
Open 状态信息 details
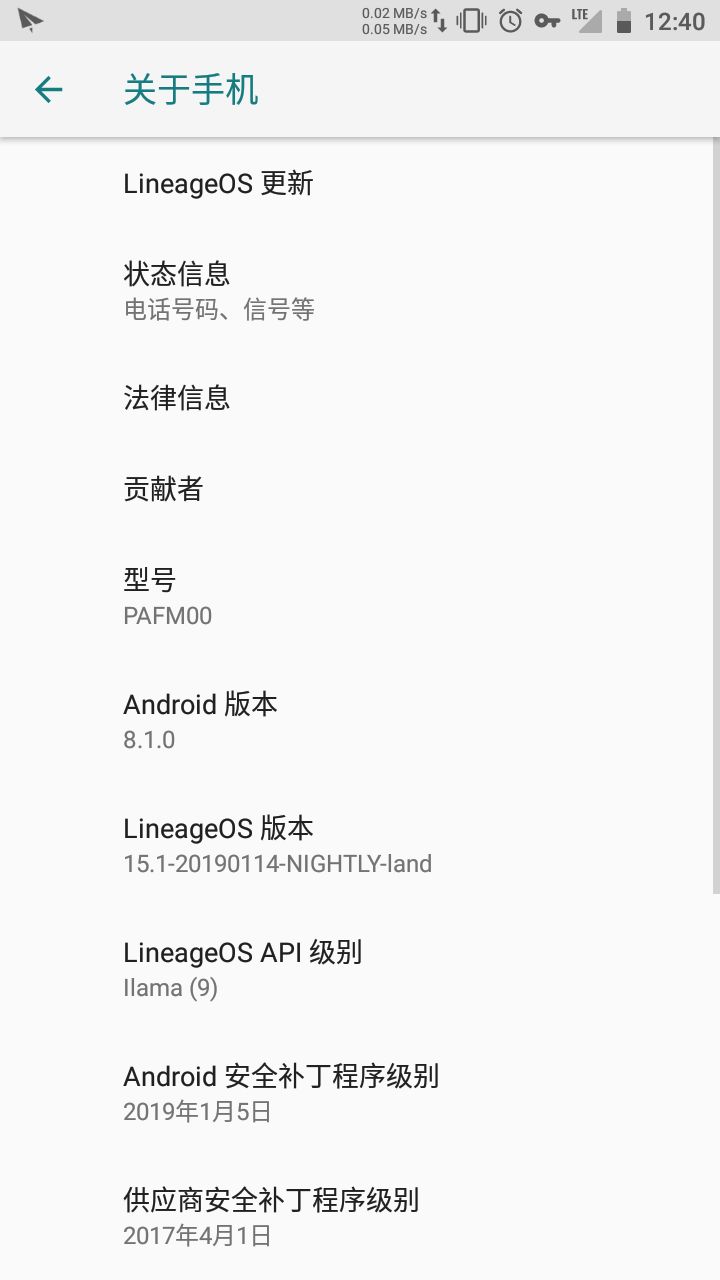click(x=360, y=290)
